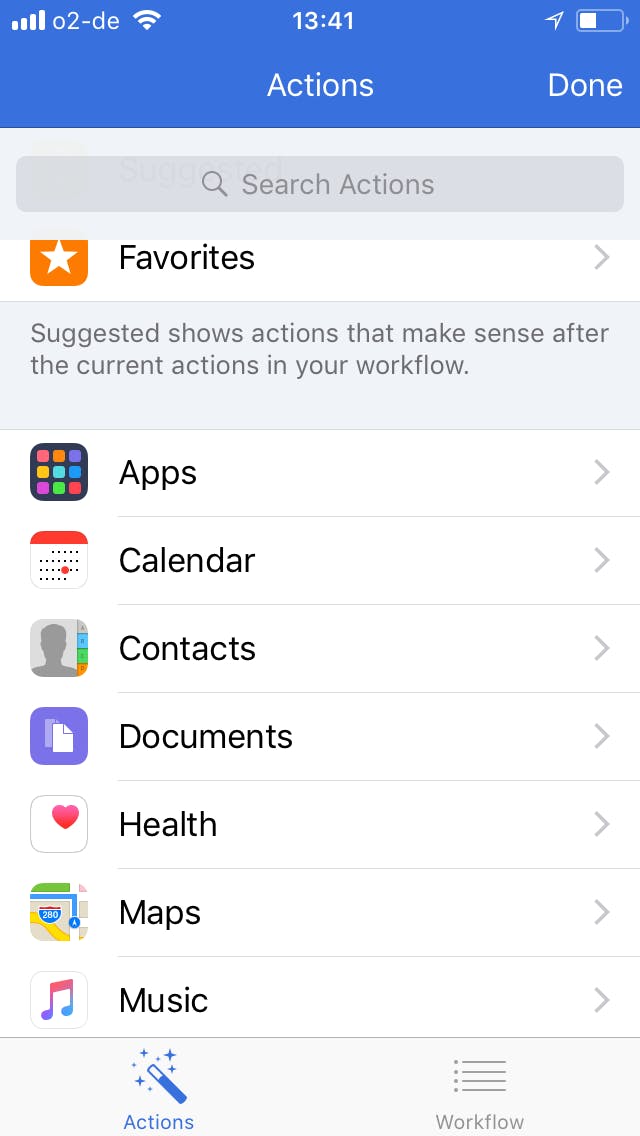
Task: Select the Actions tab
Action: (x=159, y=1089)
